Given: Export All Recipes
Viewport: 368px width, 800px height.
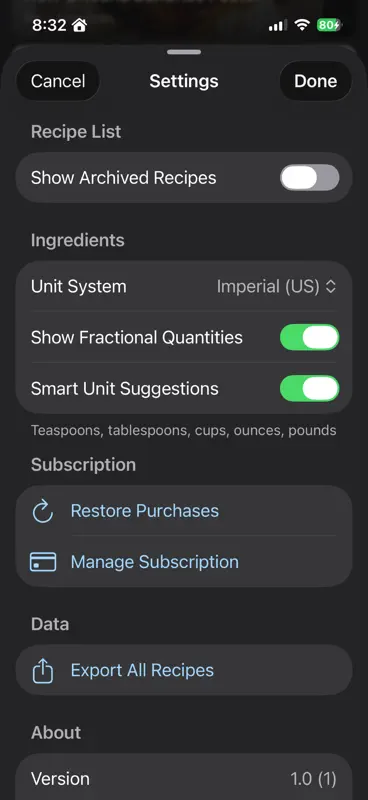Looking at the screenshot, I should click(184, 670).
